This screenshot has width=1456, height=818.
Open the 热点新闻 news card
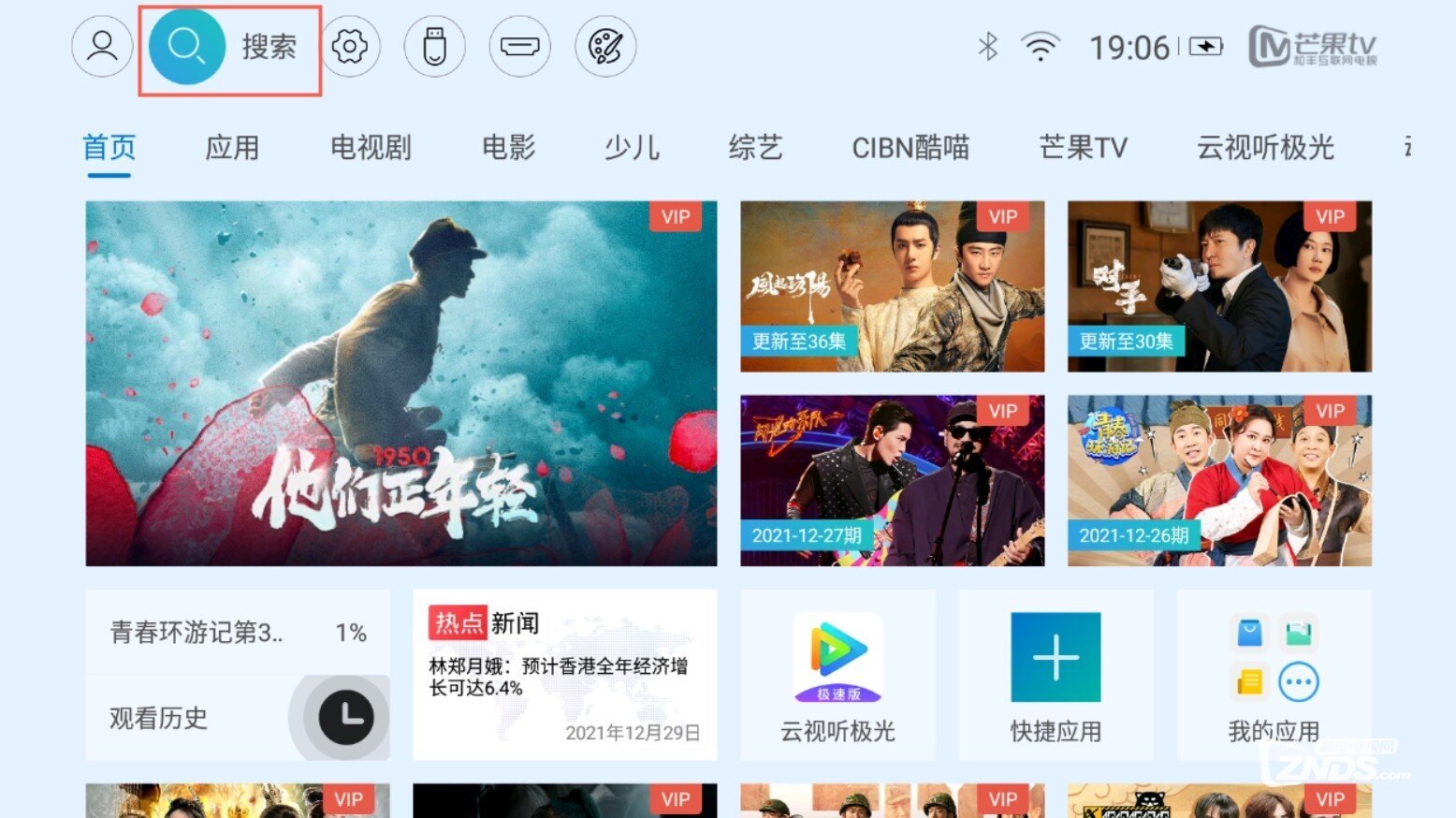coord(564,674)
